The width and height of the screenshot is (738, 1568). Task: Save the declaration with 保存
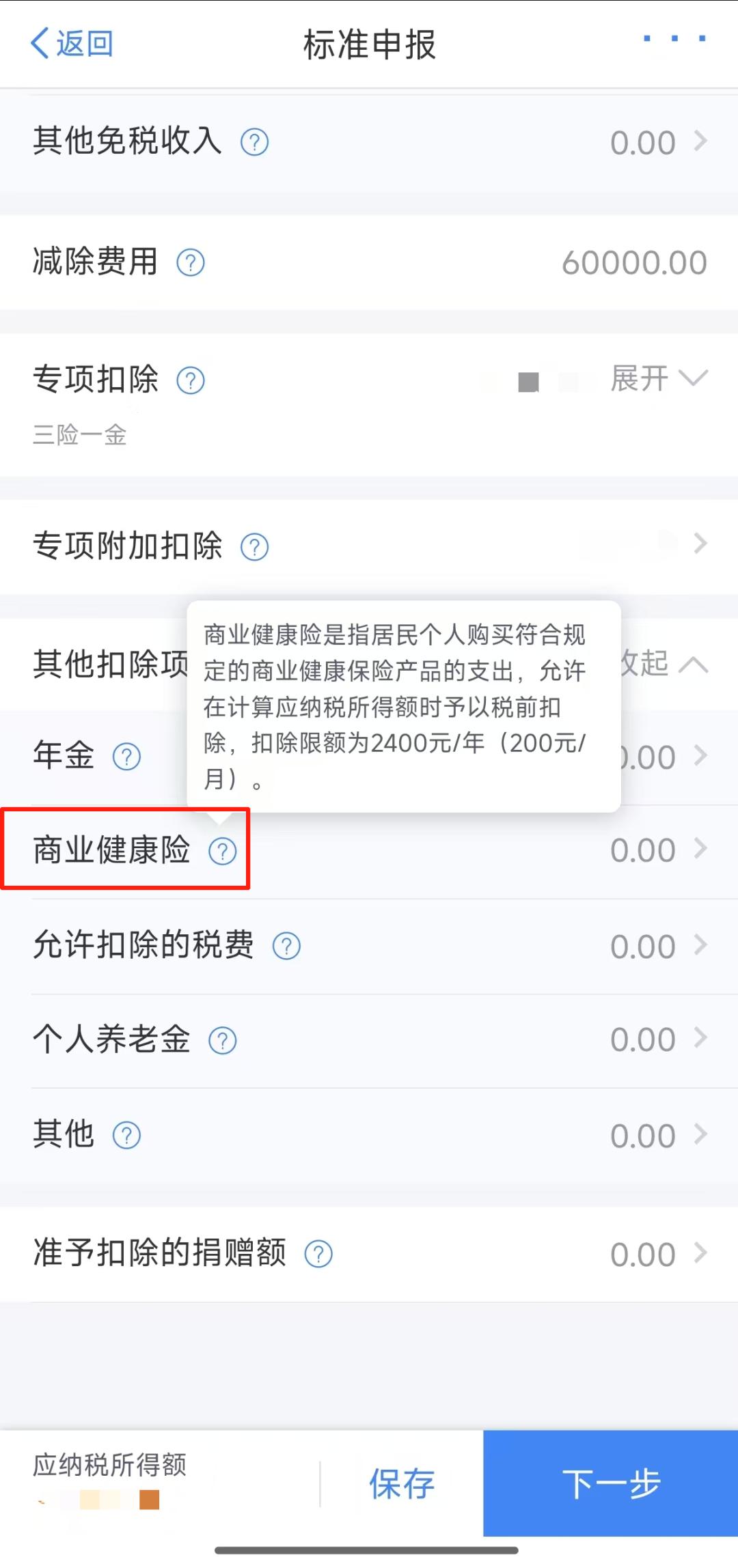(x=402, y=1483)
